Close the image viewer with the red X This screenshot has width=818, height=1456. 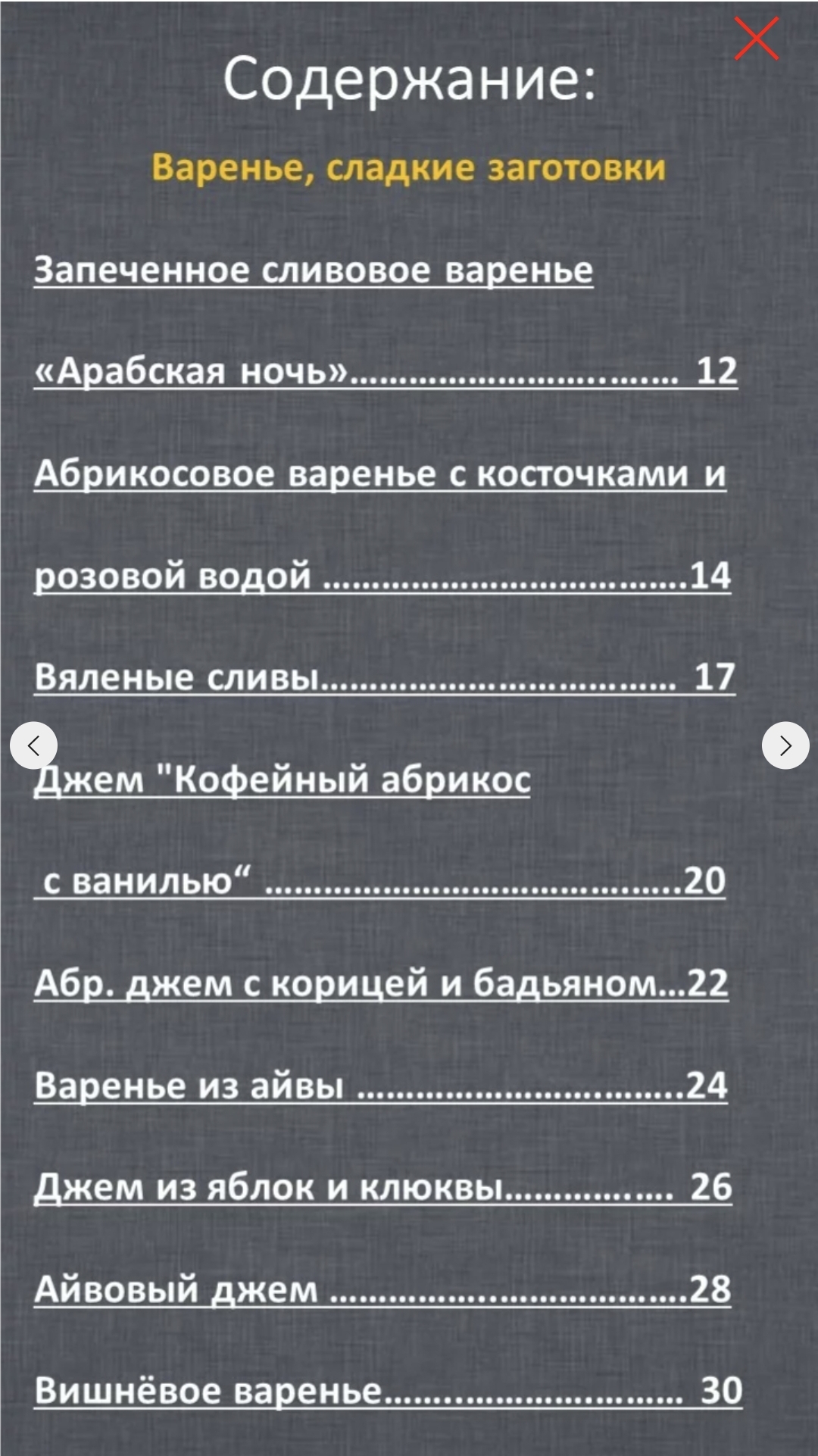point(757,39)
